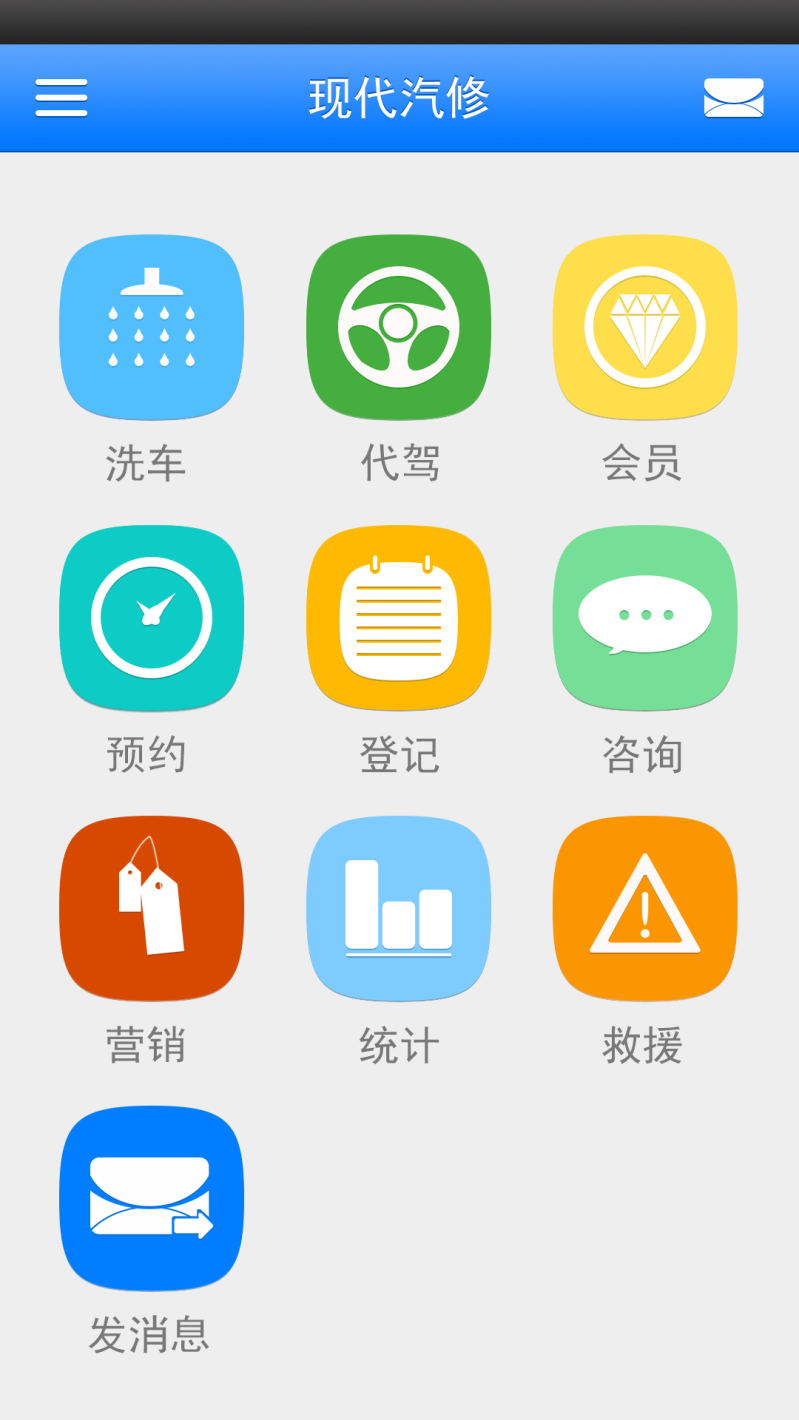The width and height of the screenshot is (799, 1420).
Task: Go to 会员 membership
Action: 645,327
